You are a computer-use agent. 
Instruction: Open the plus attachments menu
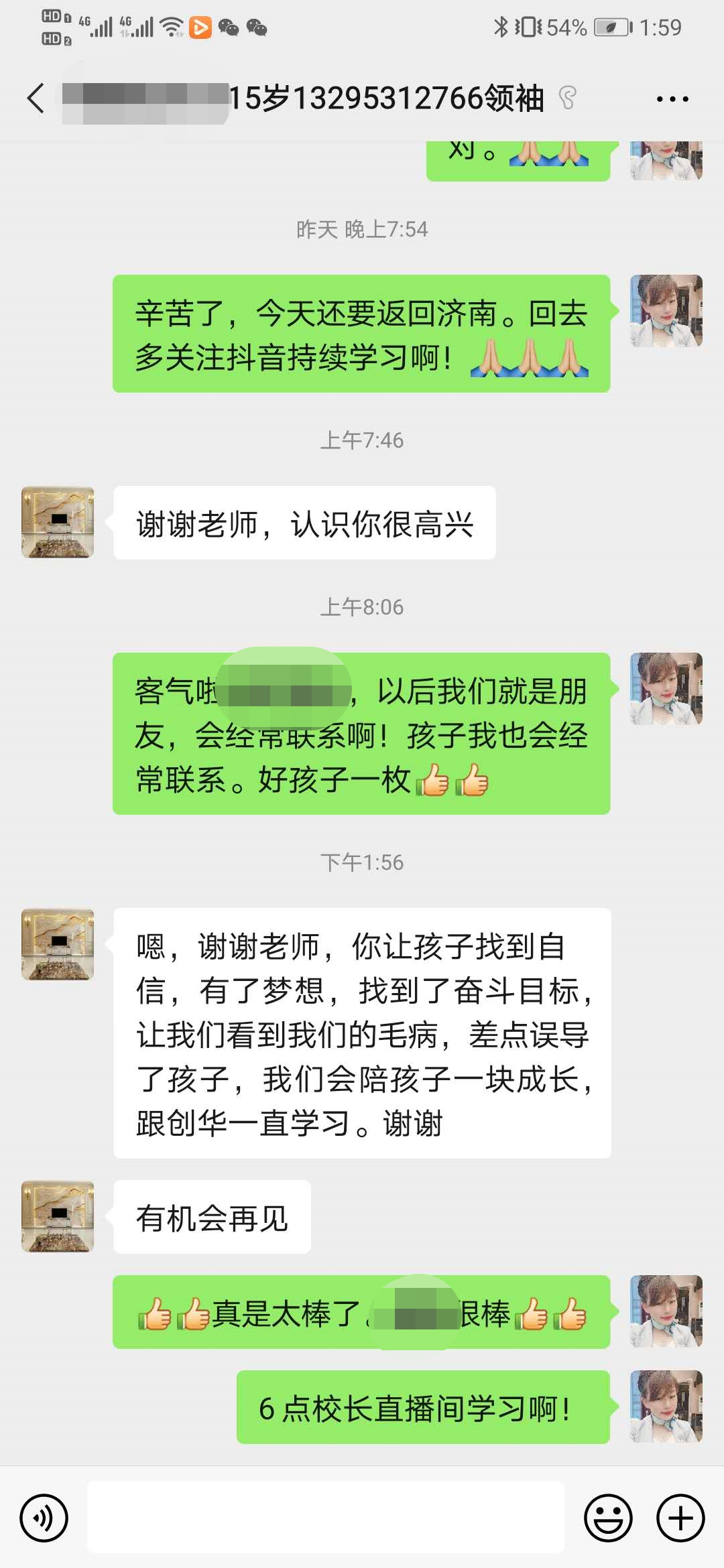680,1518
